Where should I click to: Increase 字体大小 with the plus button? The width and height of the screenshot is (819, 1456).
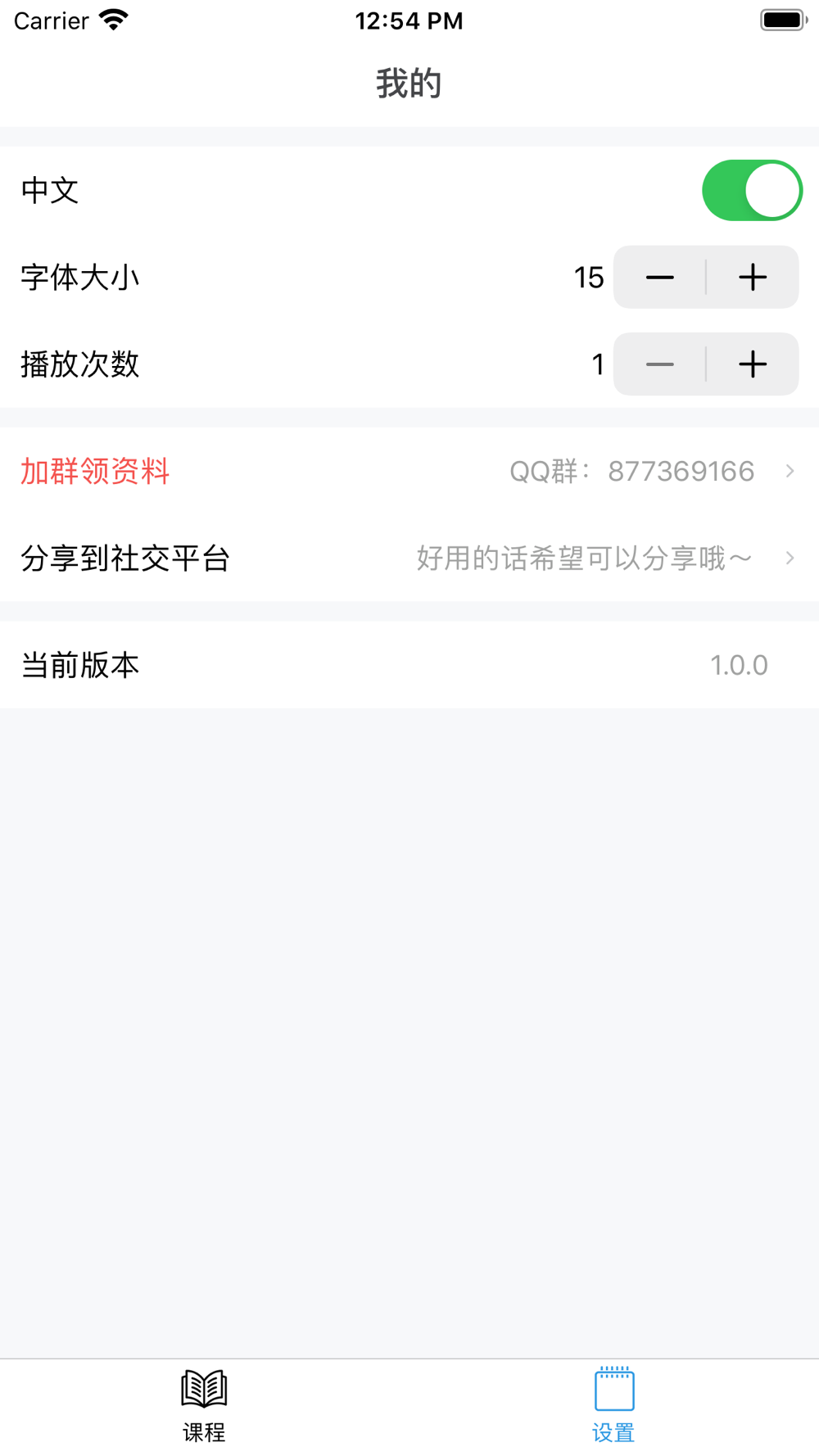coord(753,278)
